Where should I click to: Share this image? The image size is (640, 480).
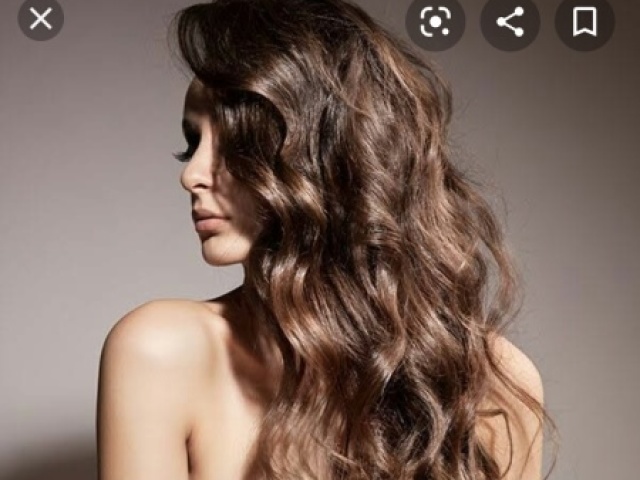[510, 21]
